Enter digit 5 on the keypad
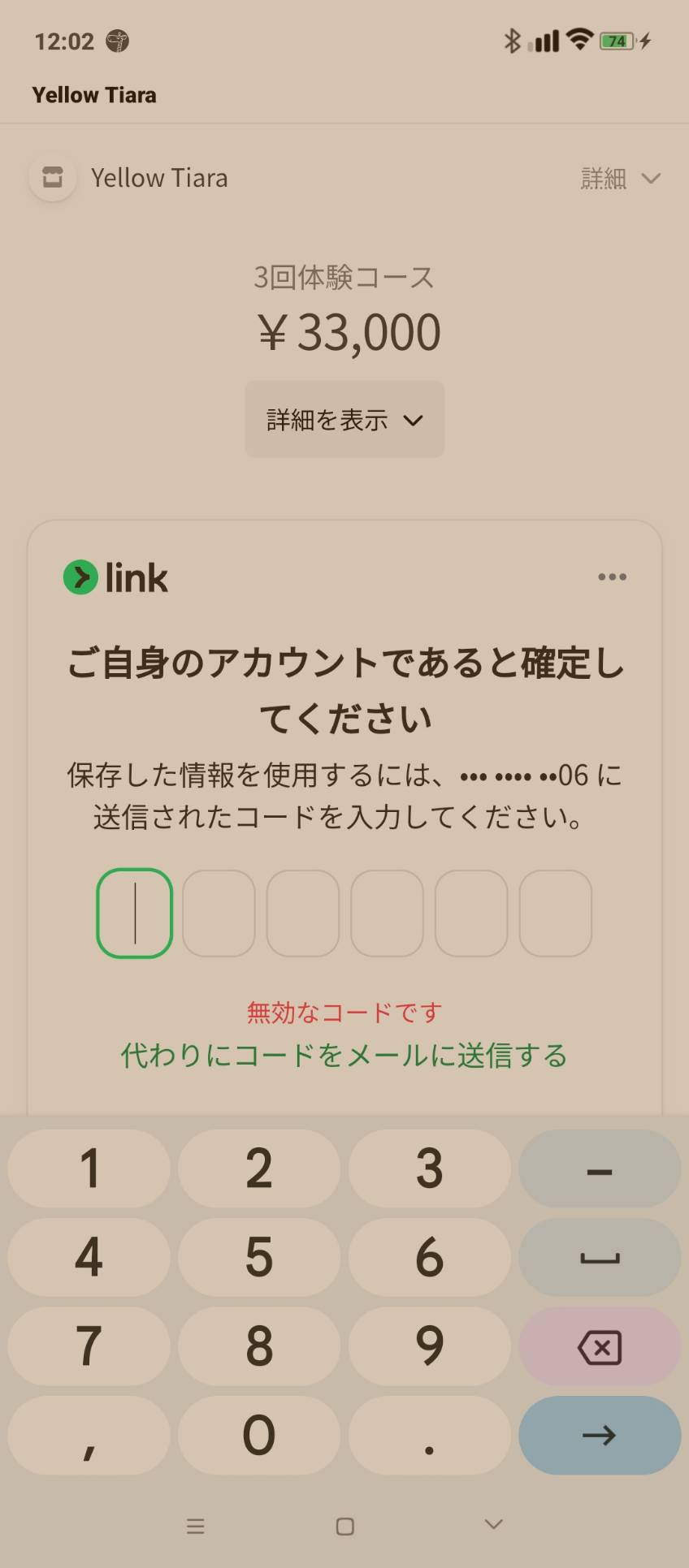The width and height of the screenshot is (689, 1568). pos(259,1257)
